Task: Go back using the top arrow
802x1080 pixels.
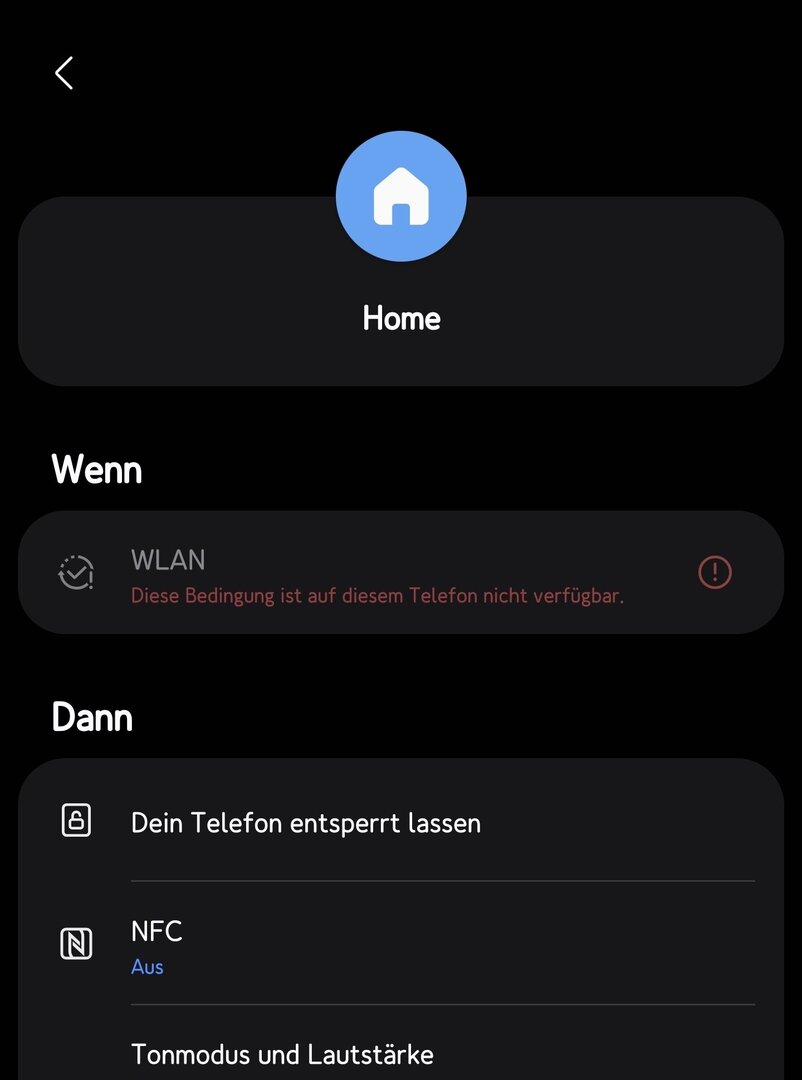Action: click(x=64, y=73)
